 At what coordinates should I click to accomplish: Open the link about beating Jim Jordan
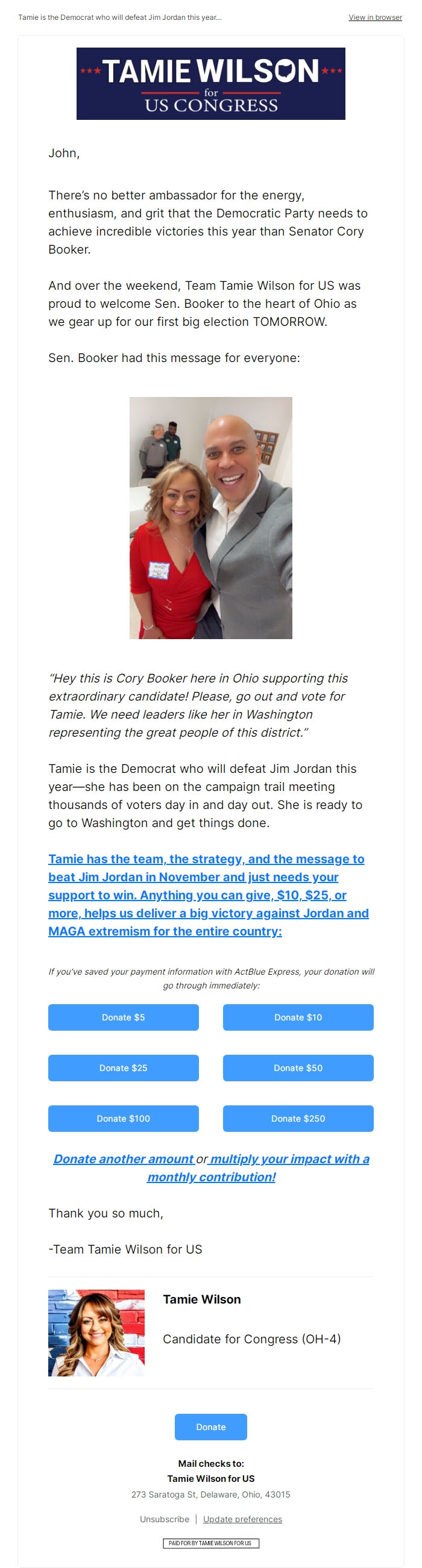pyautogui.click(x=207, y=895)
